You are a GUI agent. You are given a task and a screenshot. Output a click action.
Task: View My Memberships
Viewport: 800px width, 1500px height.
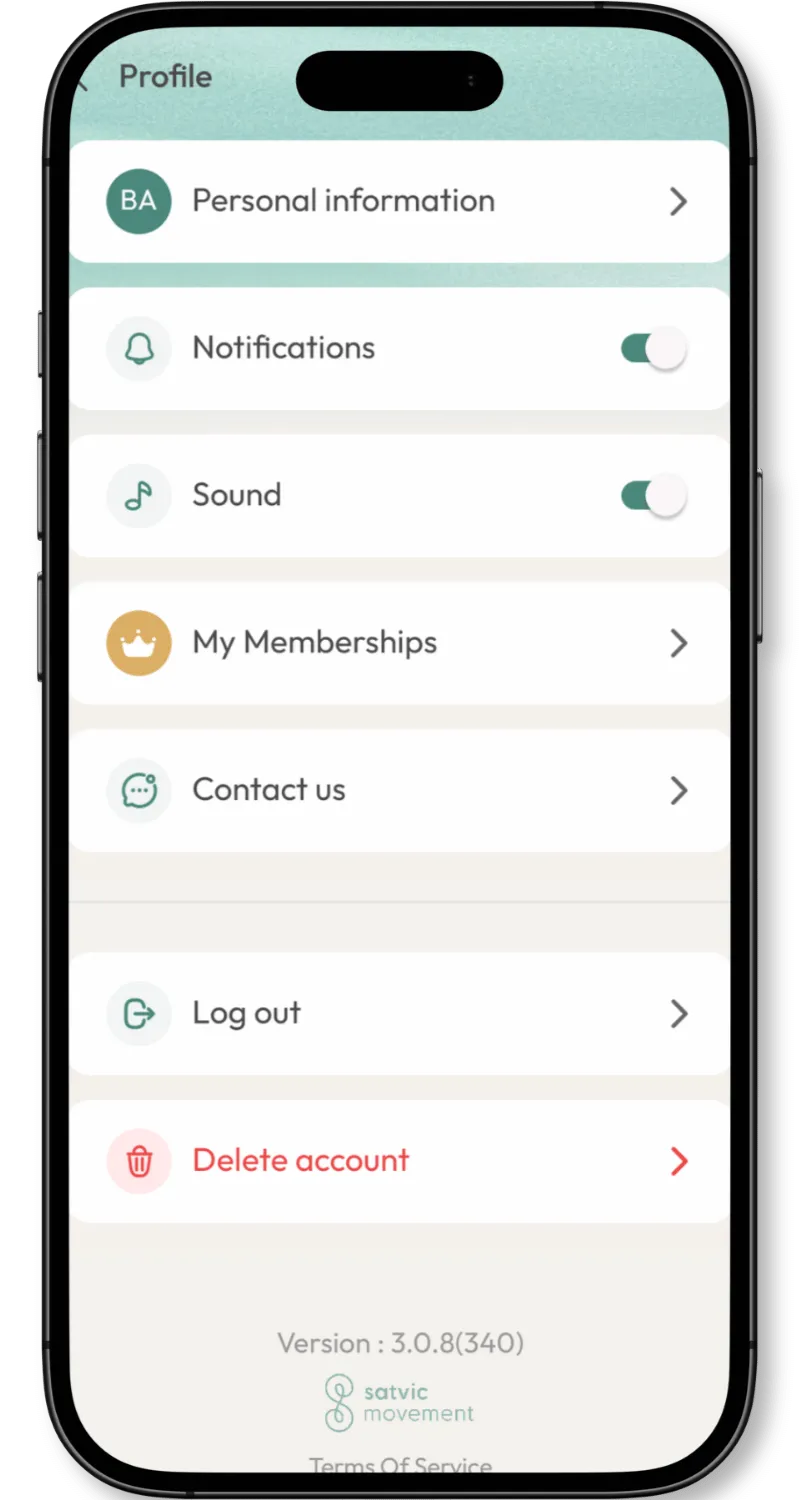tap(399, 643)
